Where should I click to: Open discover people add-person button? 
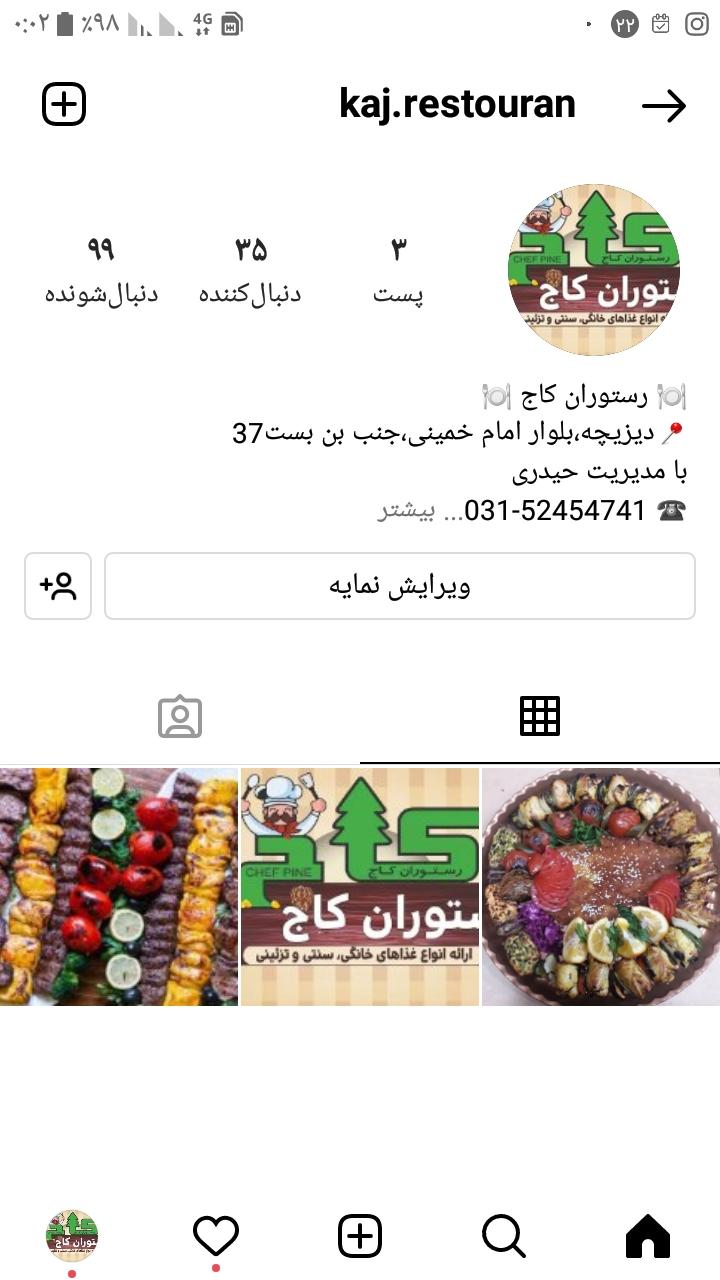pos(58,586)
